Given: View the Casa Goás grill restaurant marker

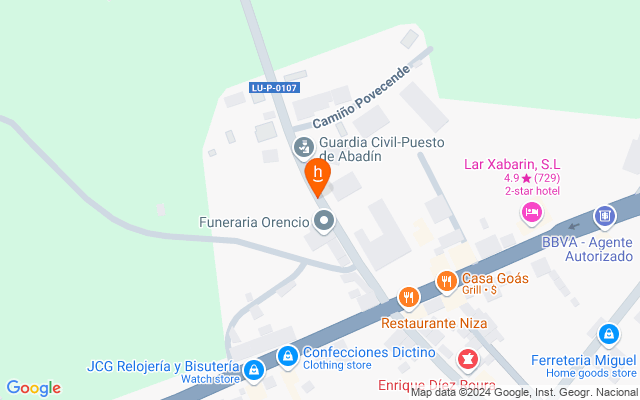Looking at the screenshot, I should click(446, 282).
